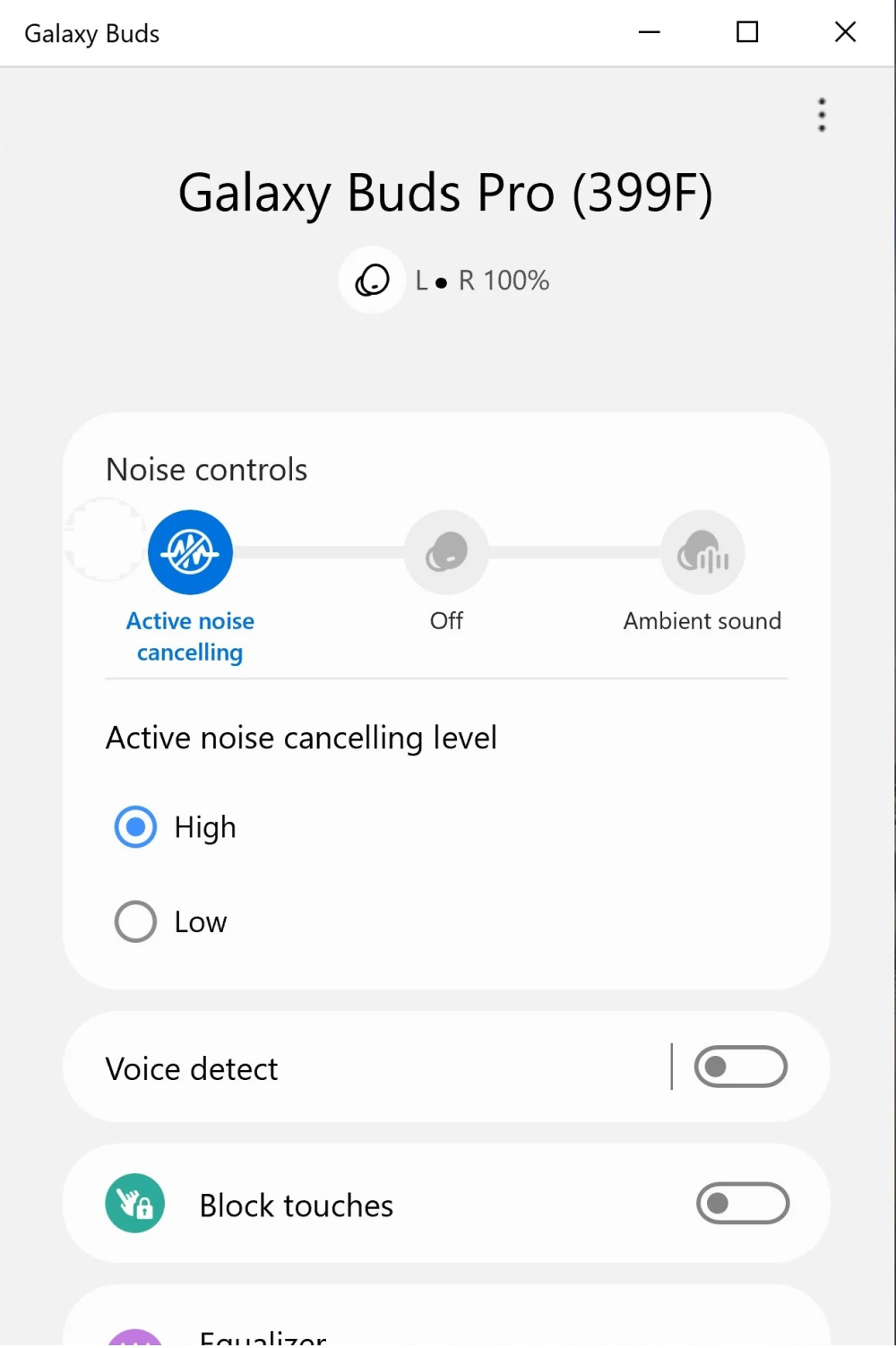Close the Galaxy Buds window

pos(845,32)
